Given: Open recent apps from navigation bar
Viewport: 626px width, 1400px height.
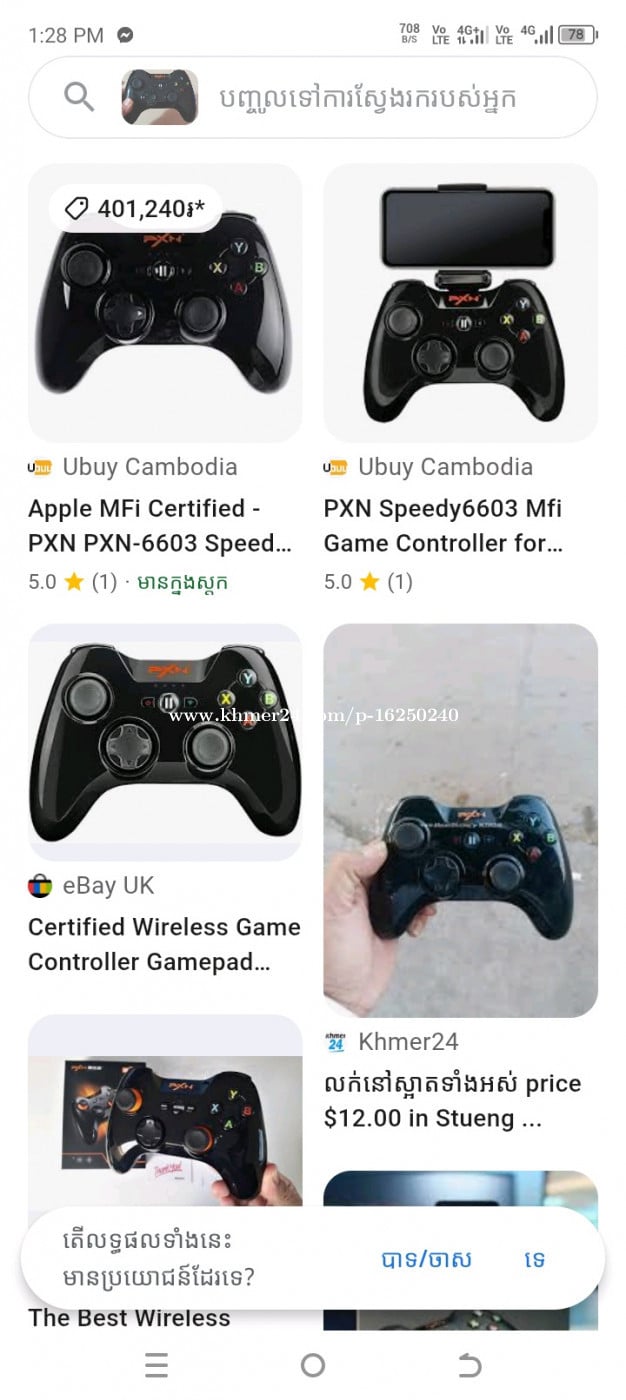Looking at the screenshot, I should 156,1365.
